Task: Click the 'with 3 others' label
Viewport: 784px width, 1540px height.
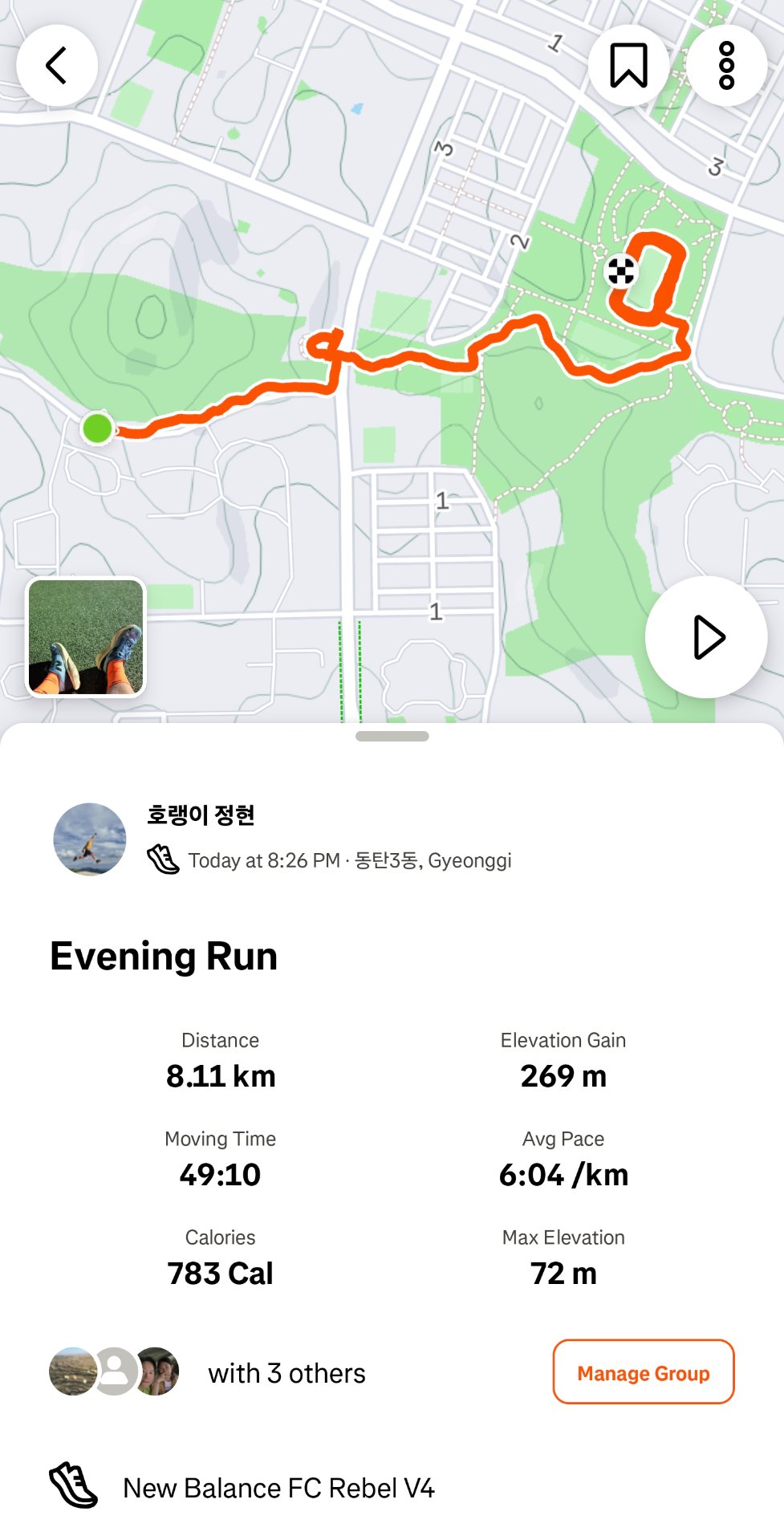Action: point(286,1372)
